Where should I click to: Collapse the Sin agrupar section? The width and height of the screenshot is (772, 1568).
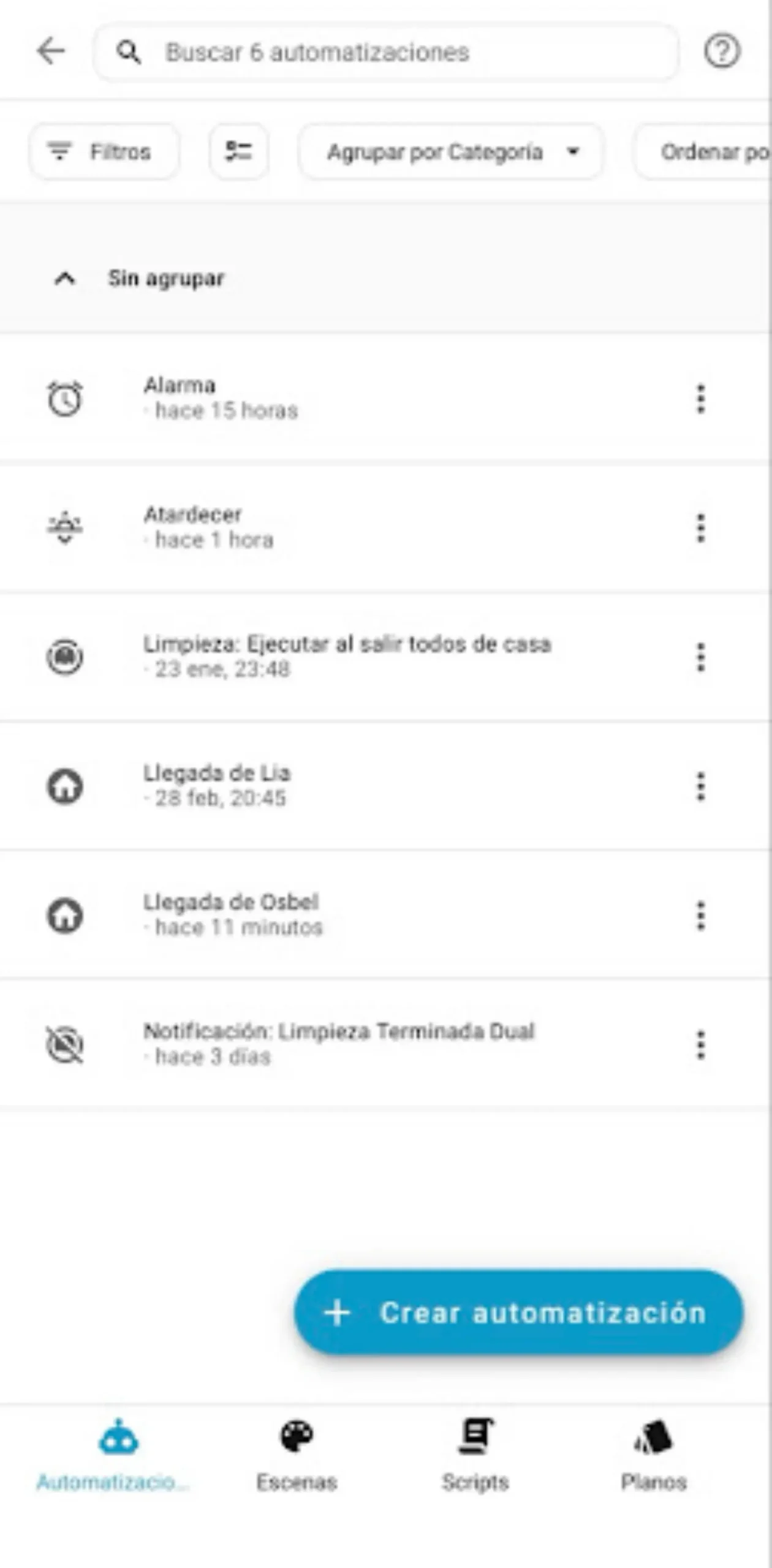pos(64,279)
